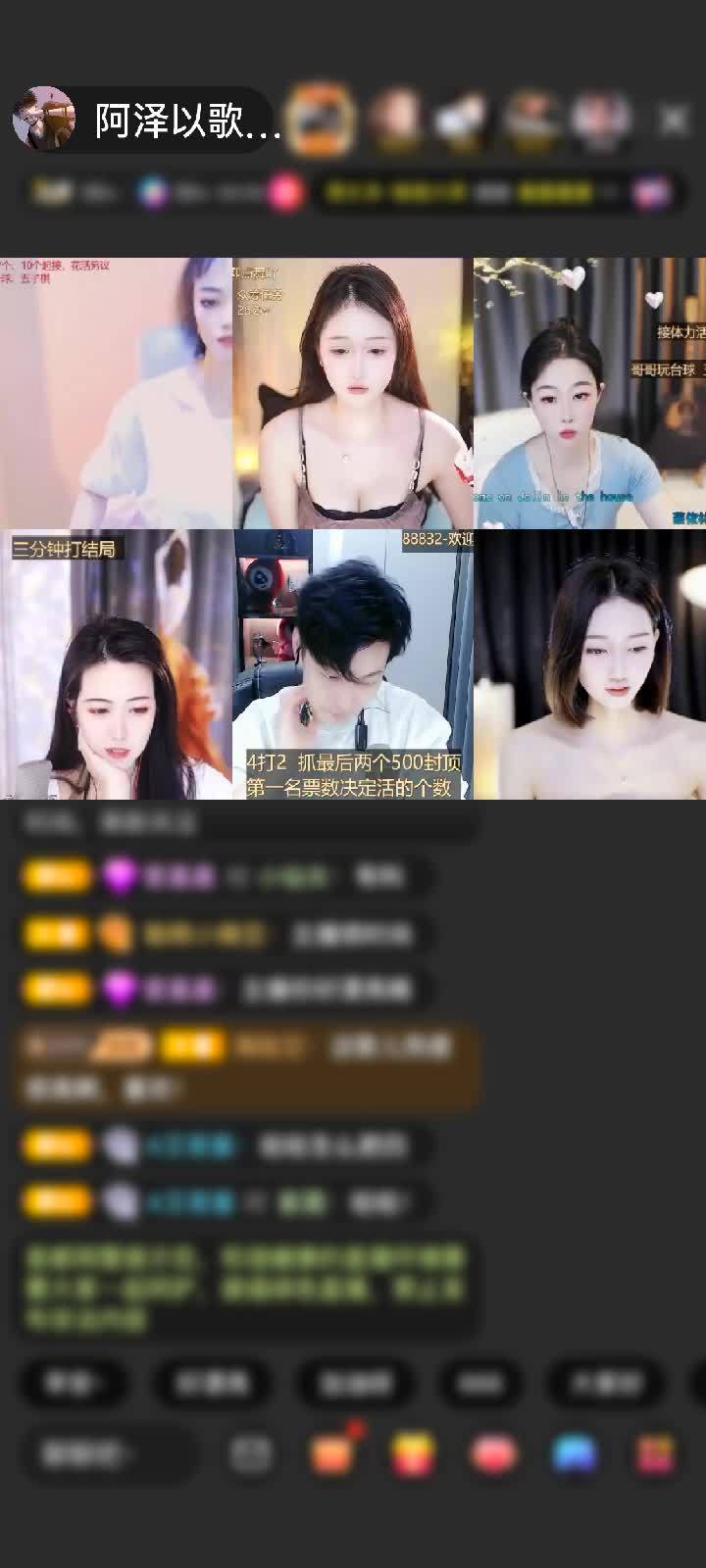Screen dimensions: 706x1568
Task: Tap the pink circular activity icon below the avatars
Action: 283,192
